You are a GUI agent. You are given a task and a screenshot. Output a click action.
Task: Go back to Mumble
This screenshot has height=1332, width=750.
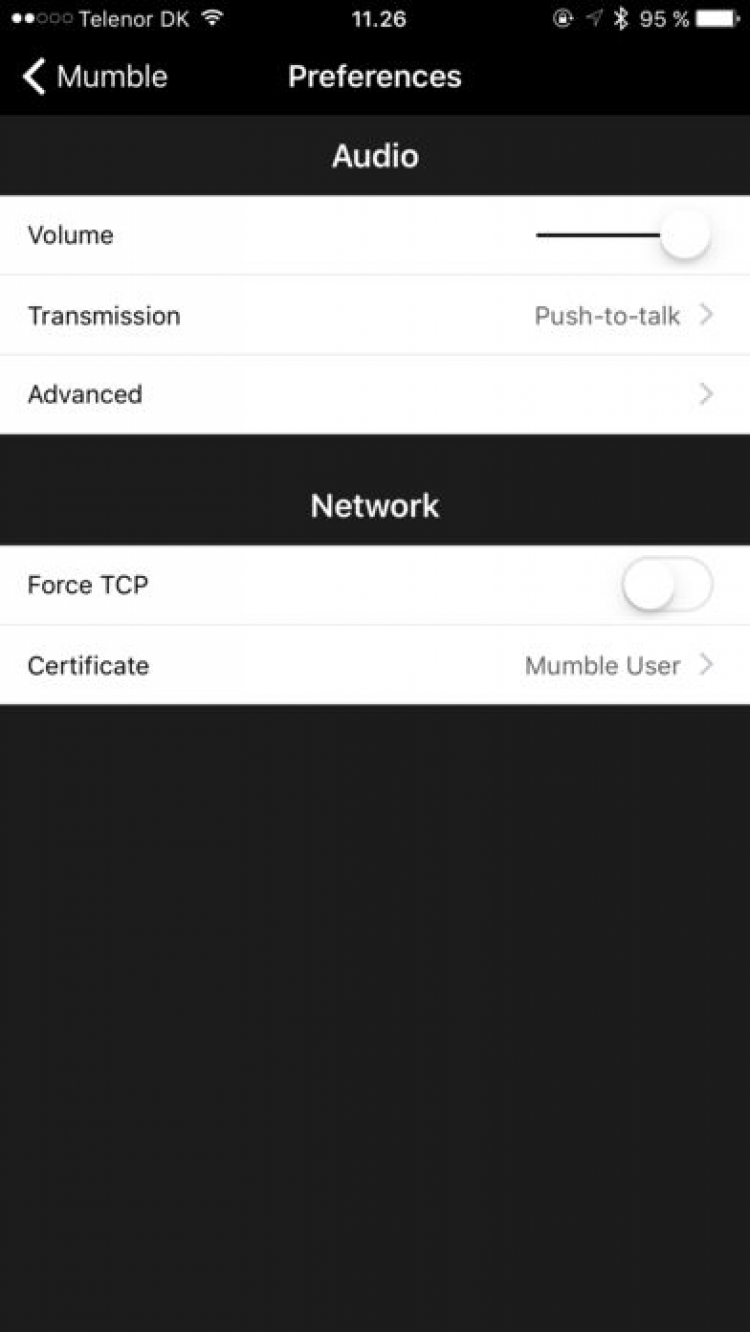click(x=95, y=77)
